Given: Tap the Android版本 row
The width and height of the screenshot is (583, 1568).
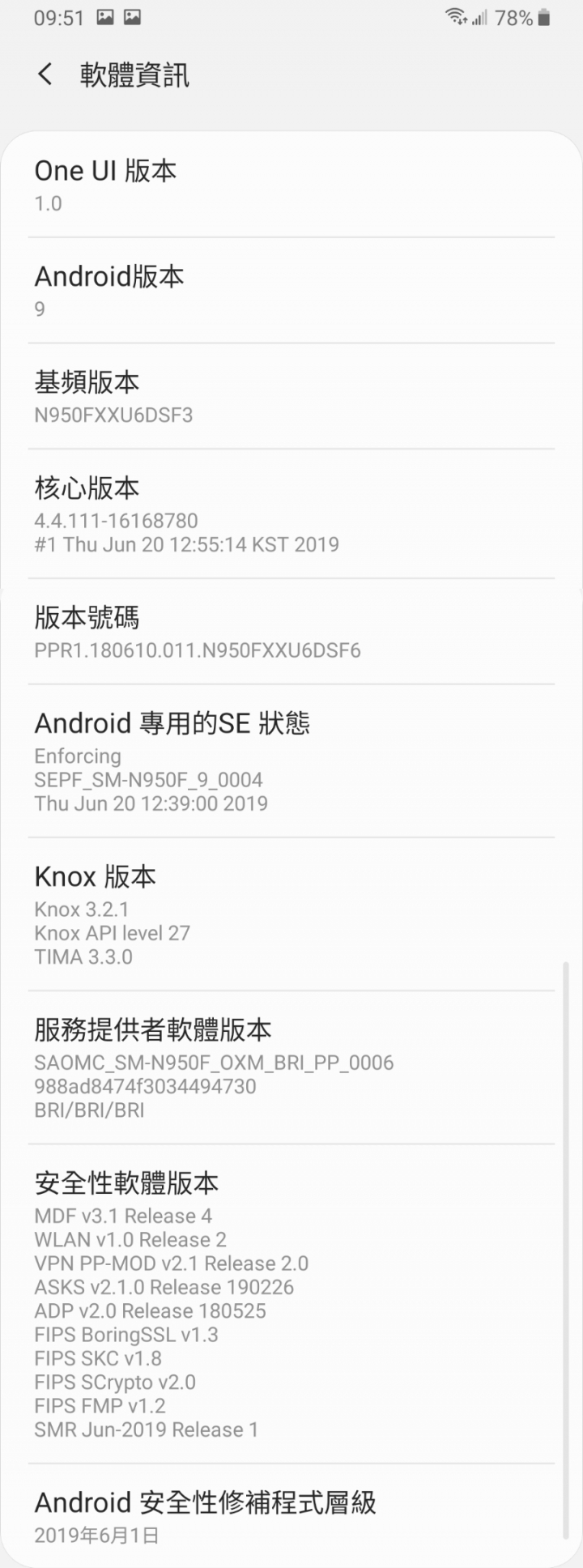Looking at the screenshot, I should pyautogui.click(x=291, y=291).
